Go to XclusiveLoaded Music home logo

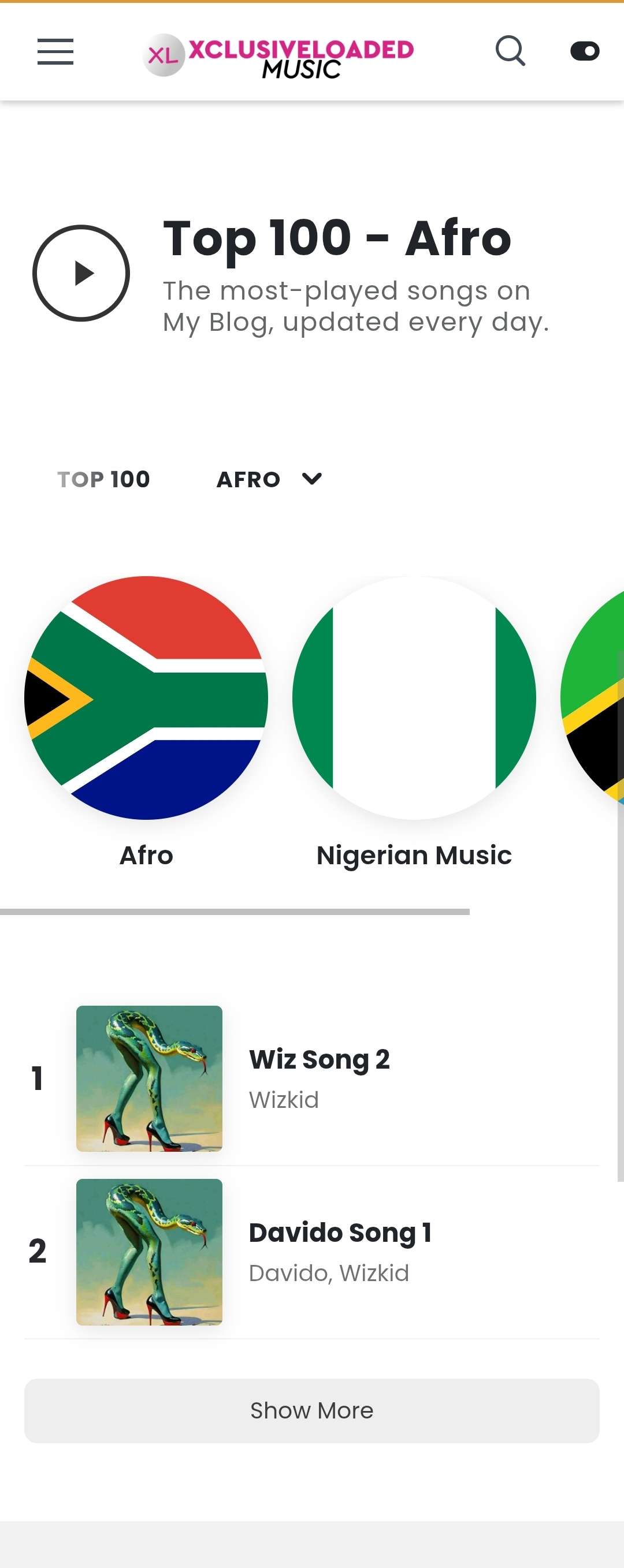278,55
